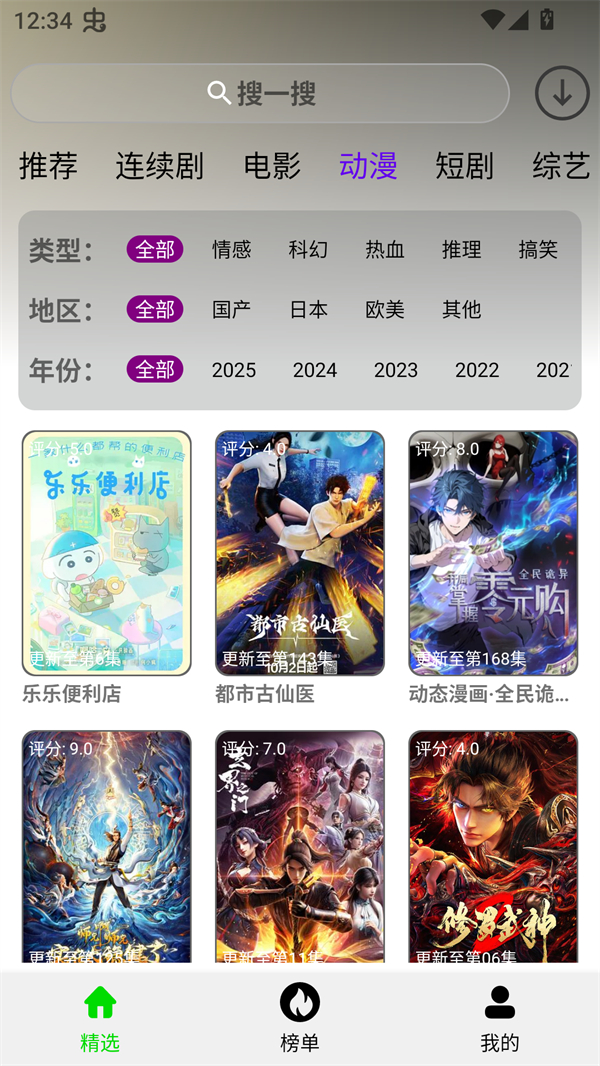The height and width of the screenshot is (1066, 600).
Task: Open the 我的 profile tab
Action: pyautogui.click(x=500, y=1017)
